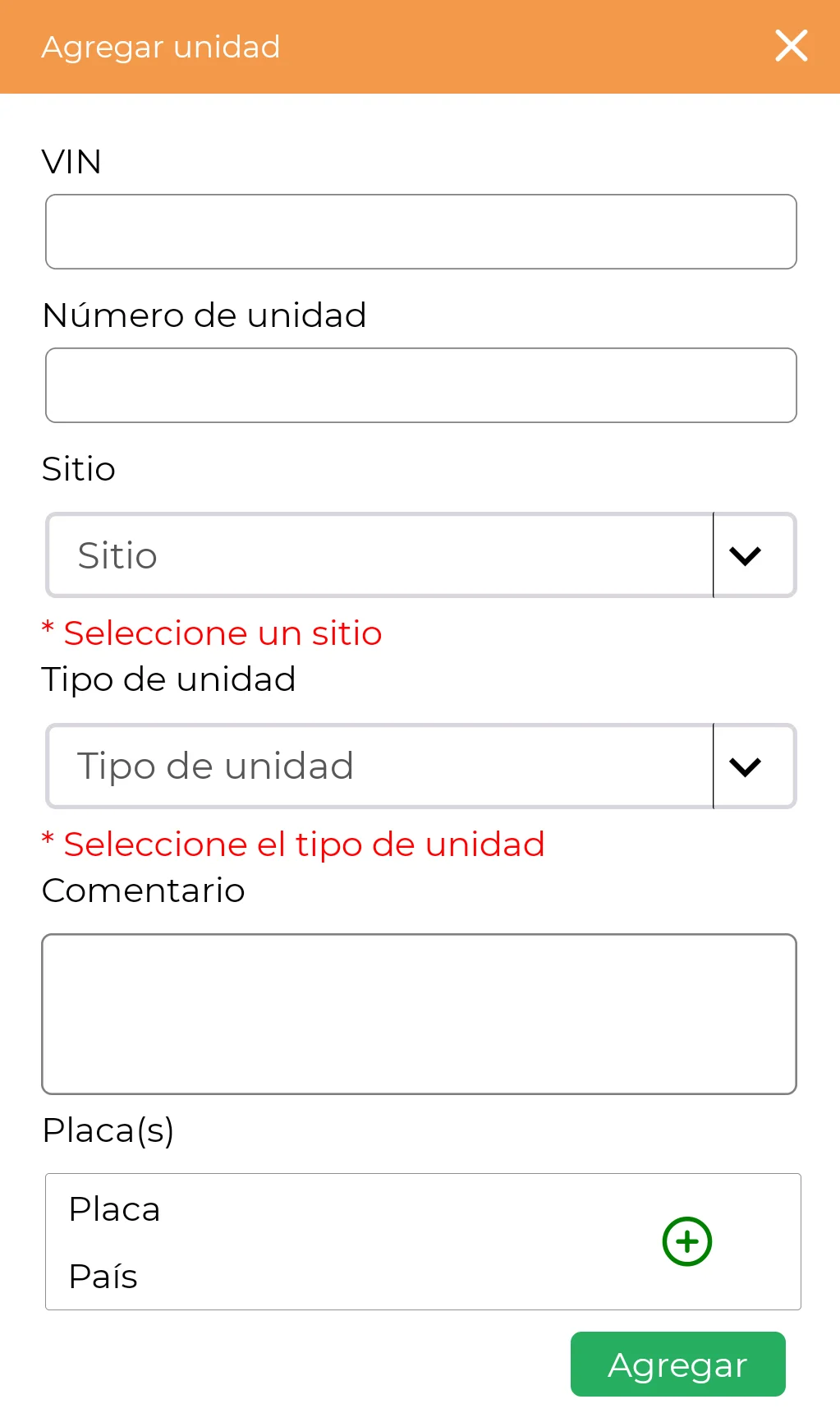The image size is (840, 1413).
Task: Select the Número de unidad field
Action: point(420,384)
